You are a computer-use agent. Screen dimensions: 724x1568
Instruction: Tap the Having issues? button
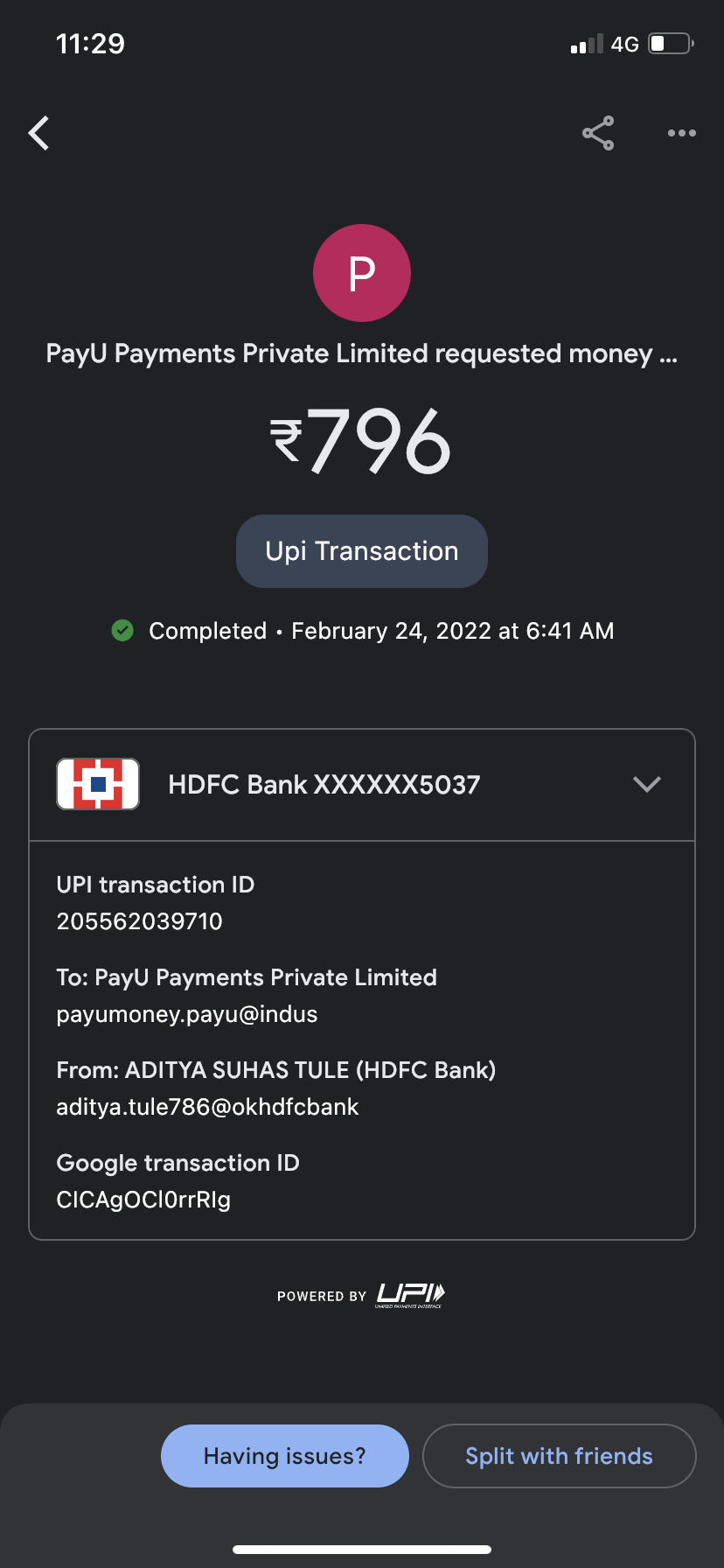click(285, 1456)
